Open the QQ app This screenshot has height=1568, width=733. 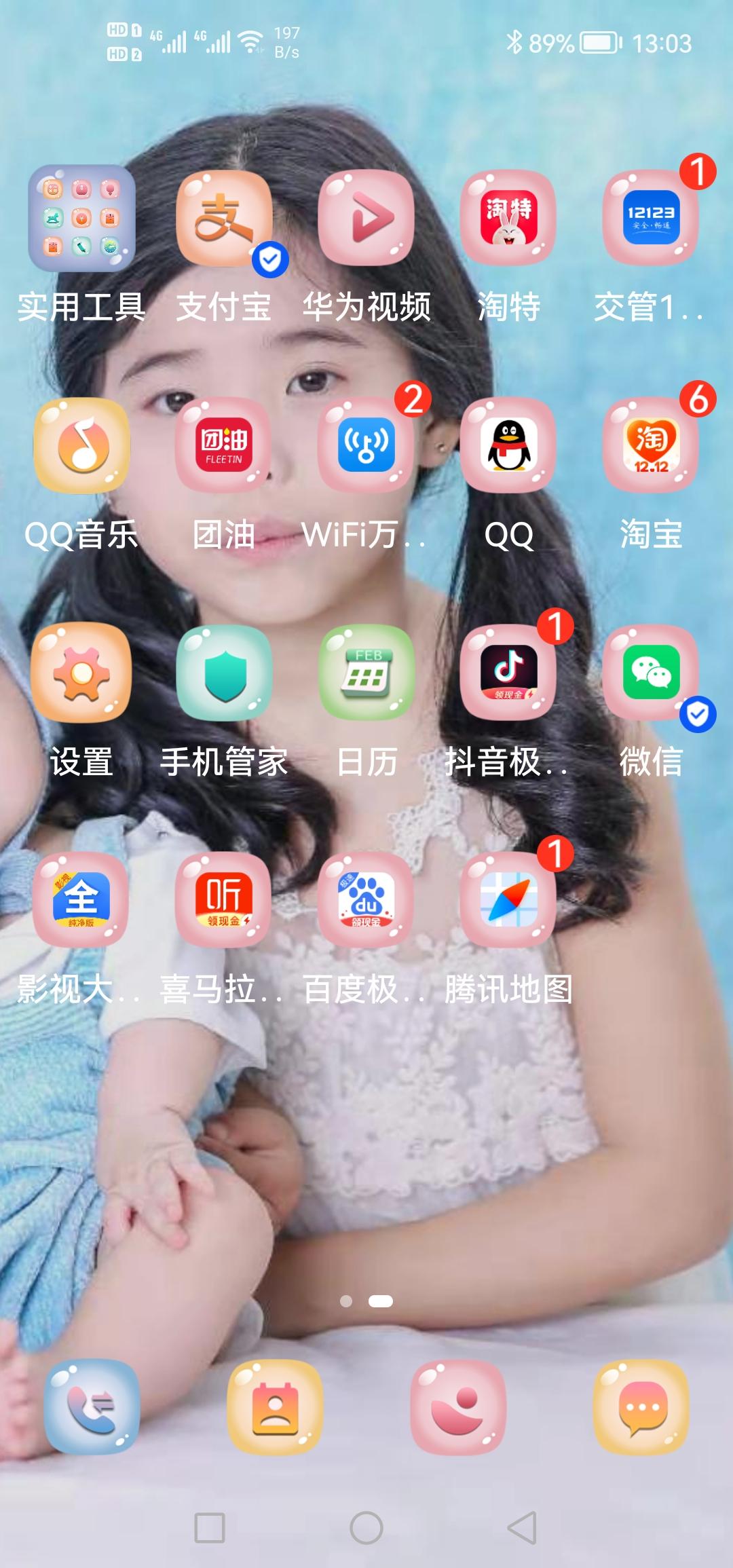(509, 446)
